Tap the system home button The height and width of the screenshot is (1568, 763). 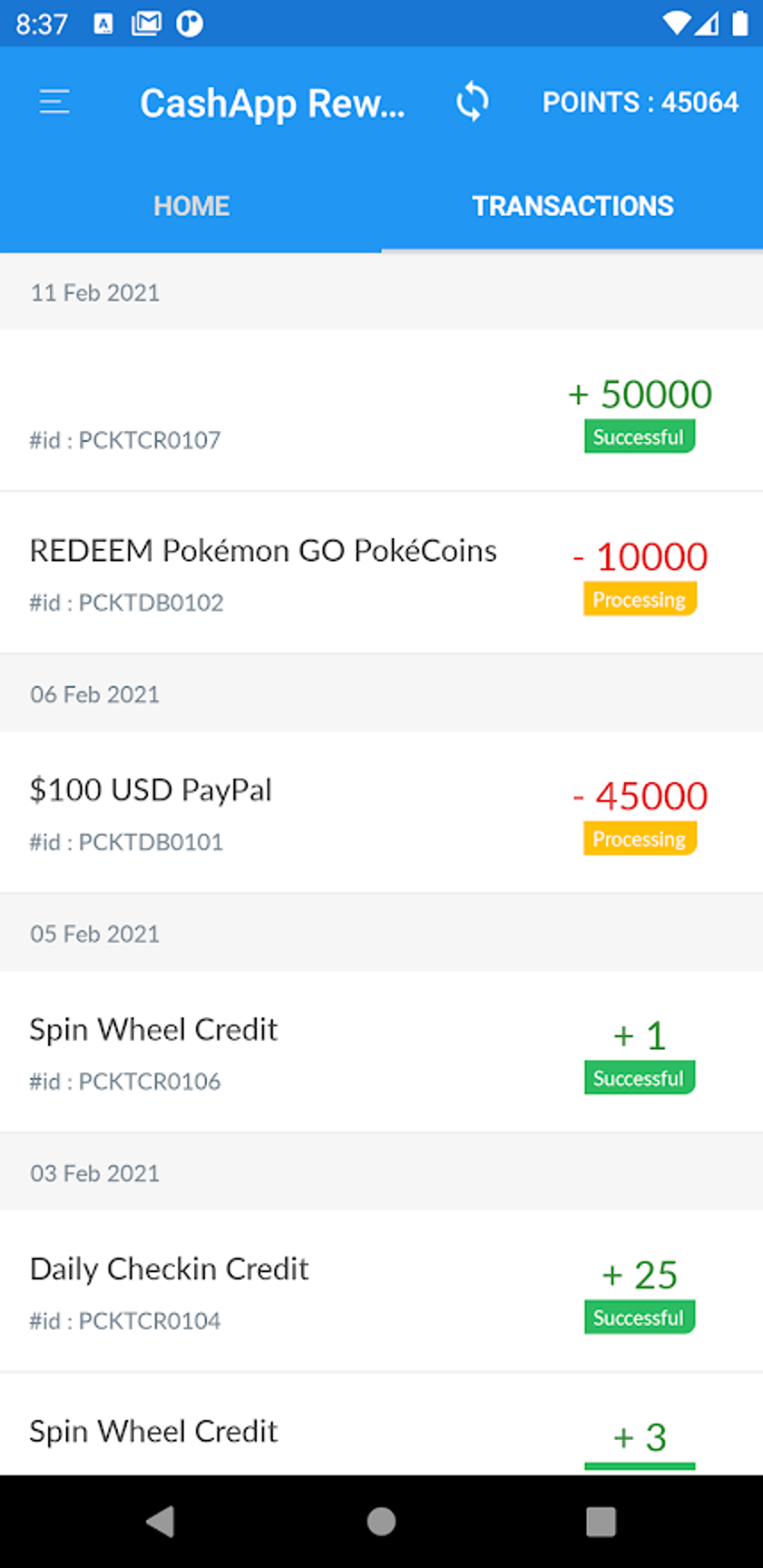coord(381,1521)
